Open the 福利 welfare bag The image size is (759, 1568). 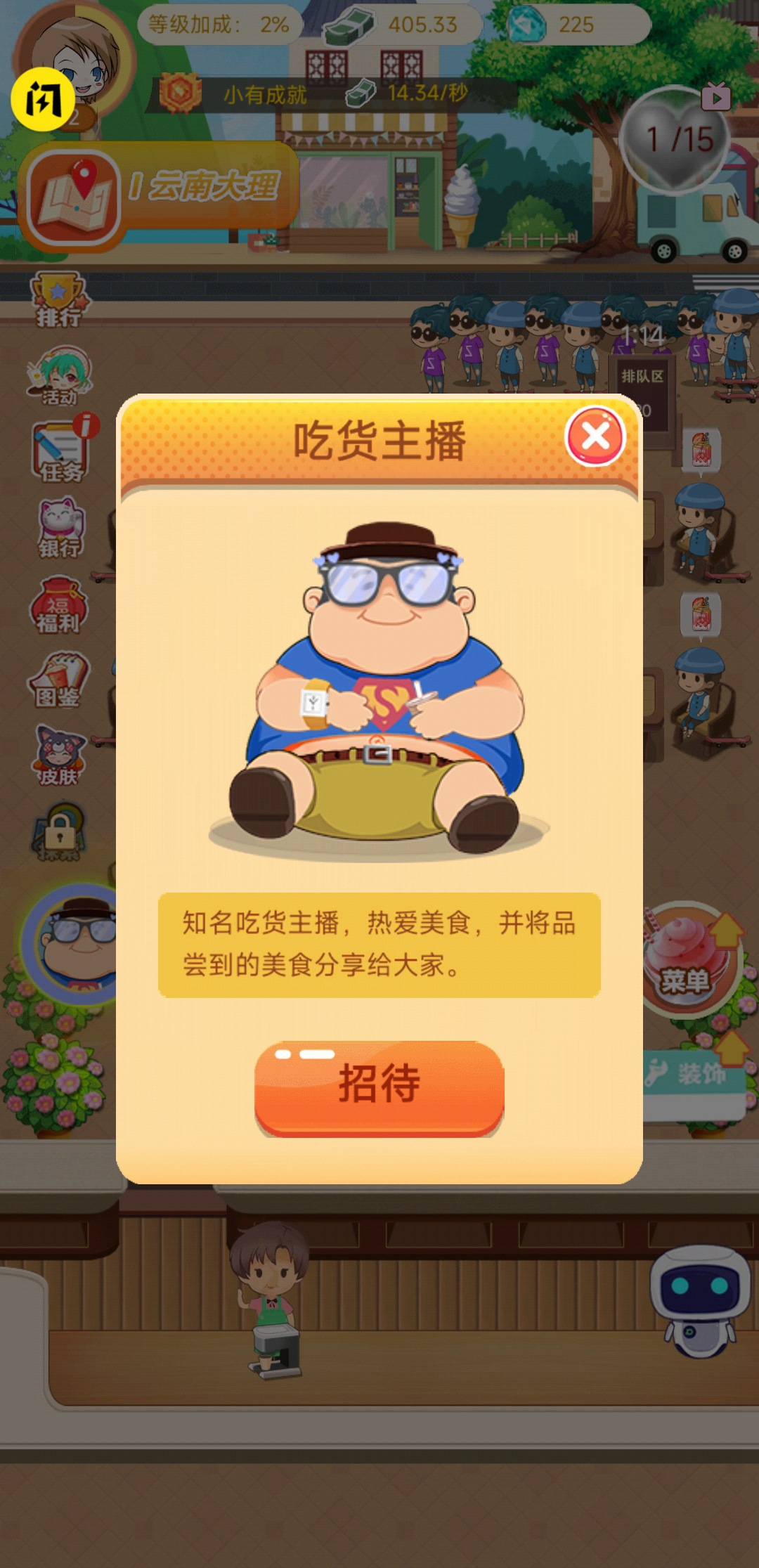(58, 606)
